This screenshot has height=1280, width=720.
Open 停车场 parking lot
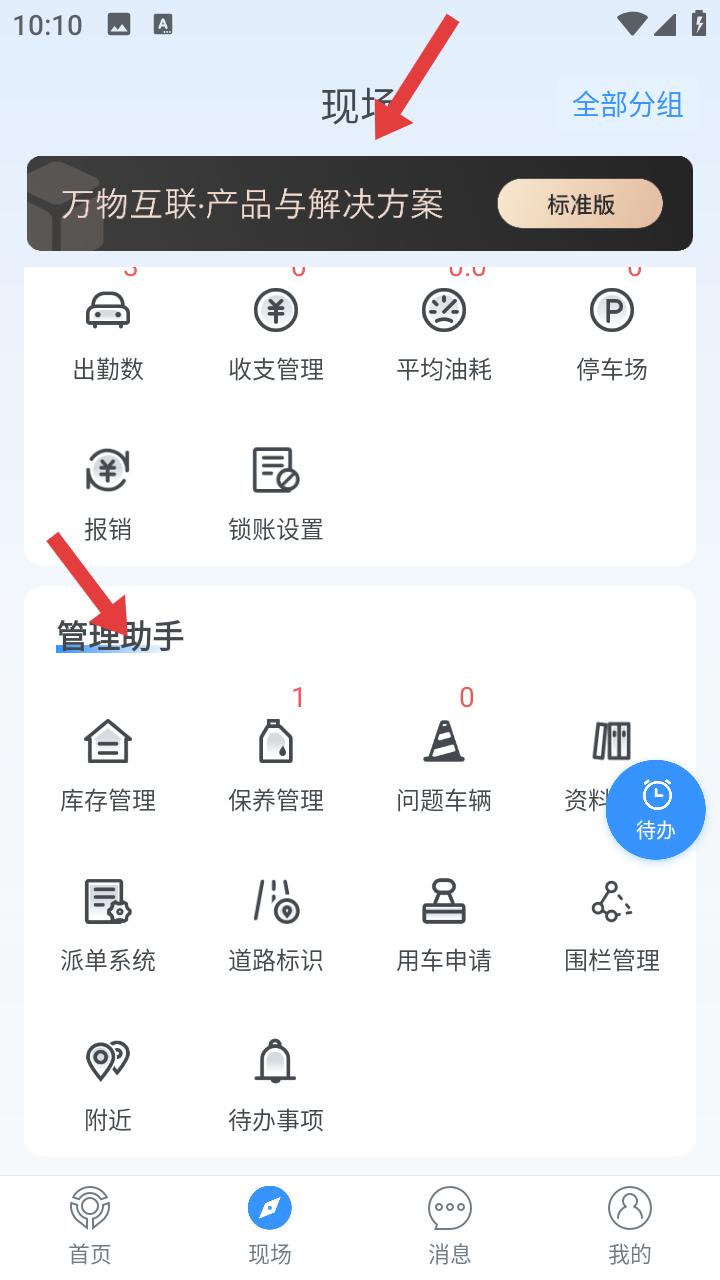click(612, 337)
